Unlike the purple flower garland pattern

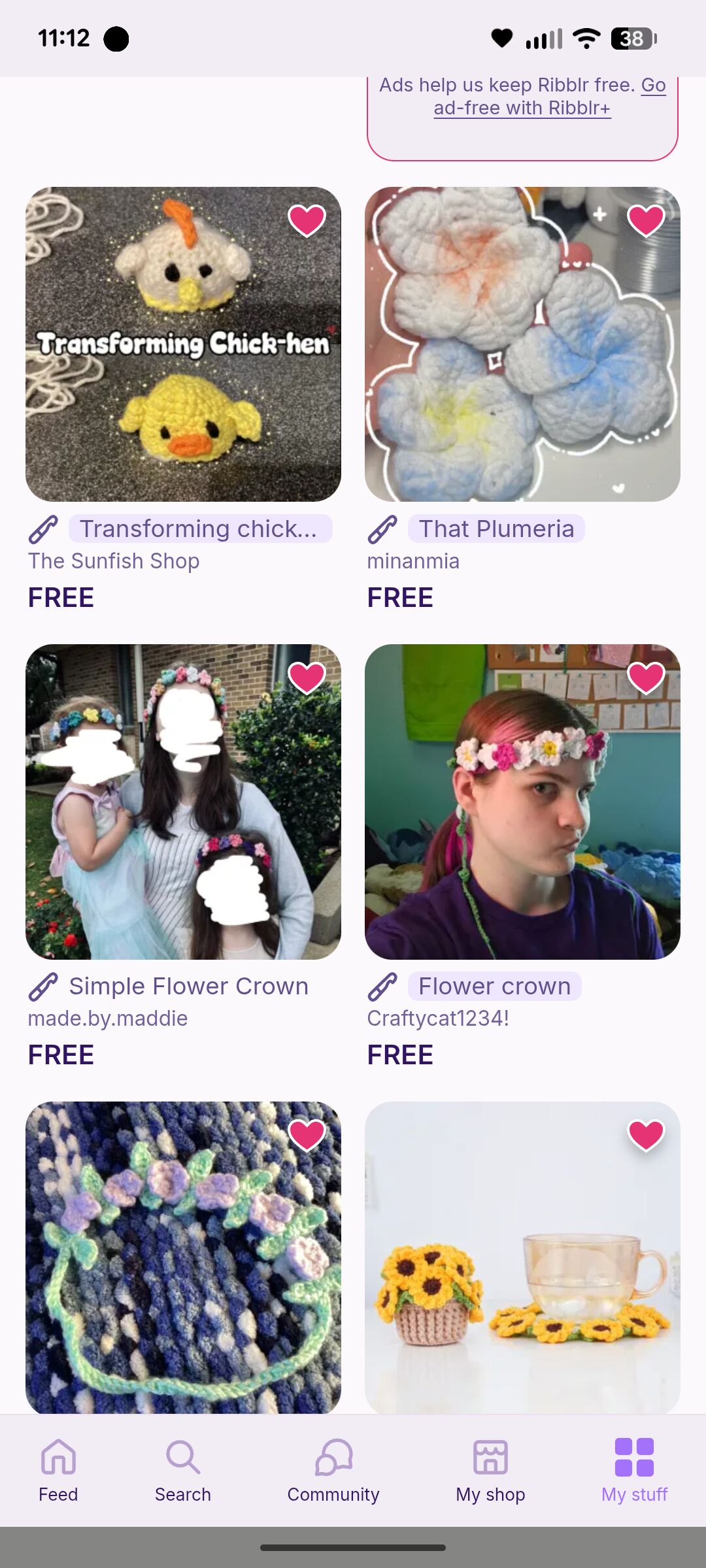tap(307, 1135)
